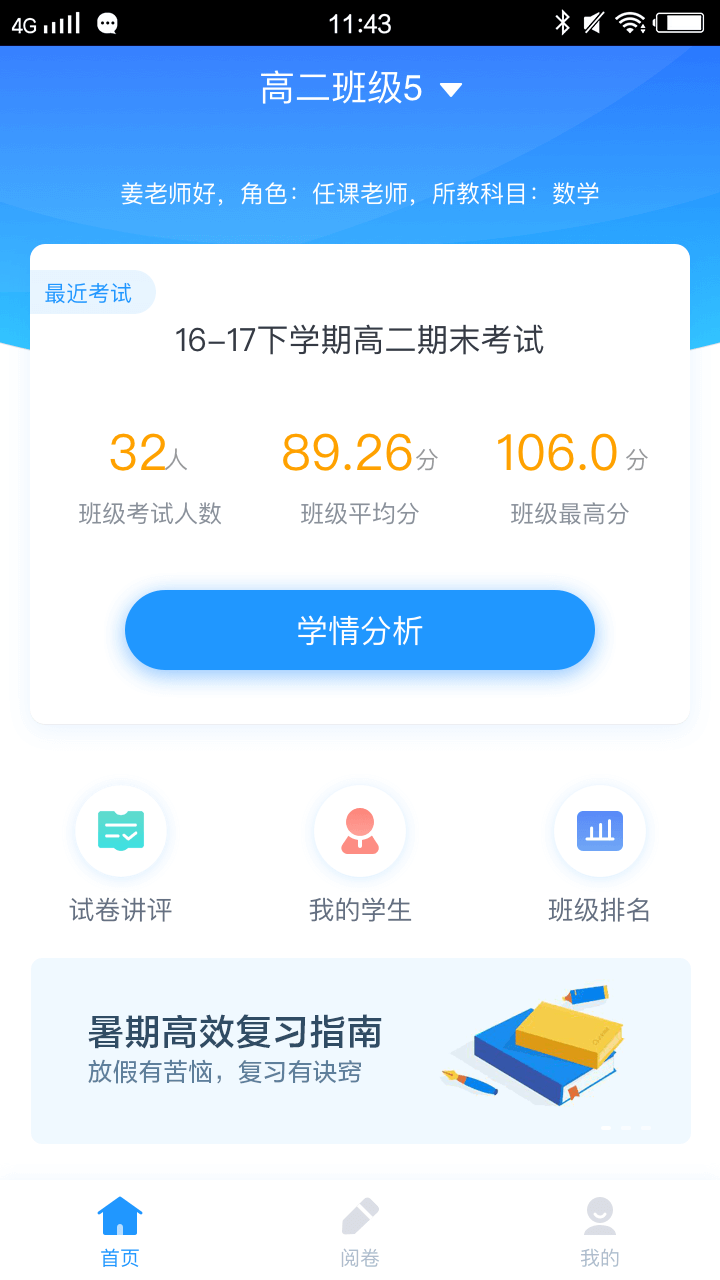Tap the Bluetooth status bar icon
This screenshot has width=720, height=1280.
[561, 20]
